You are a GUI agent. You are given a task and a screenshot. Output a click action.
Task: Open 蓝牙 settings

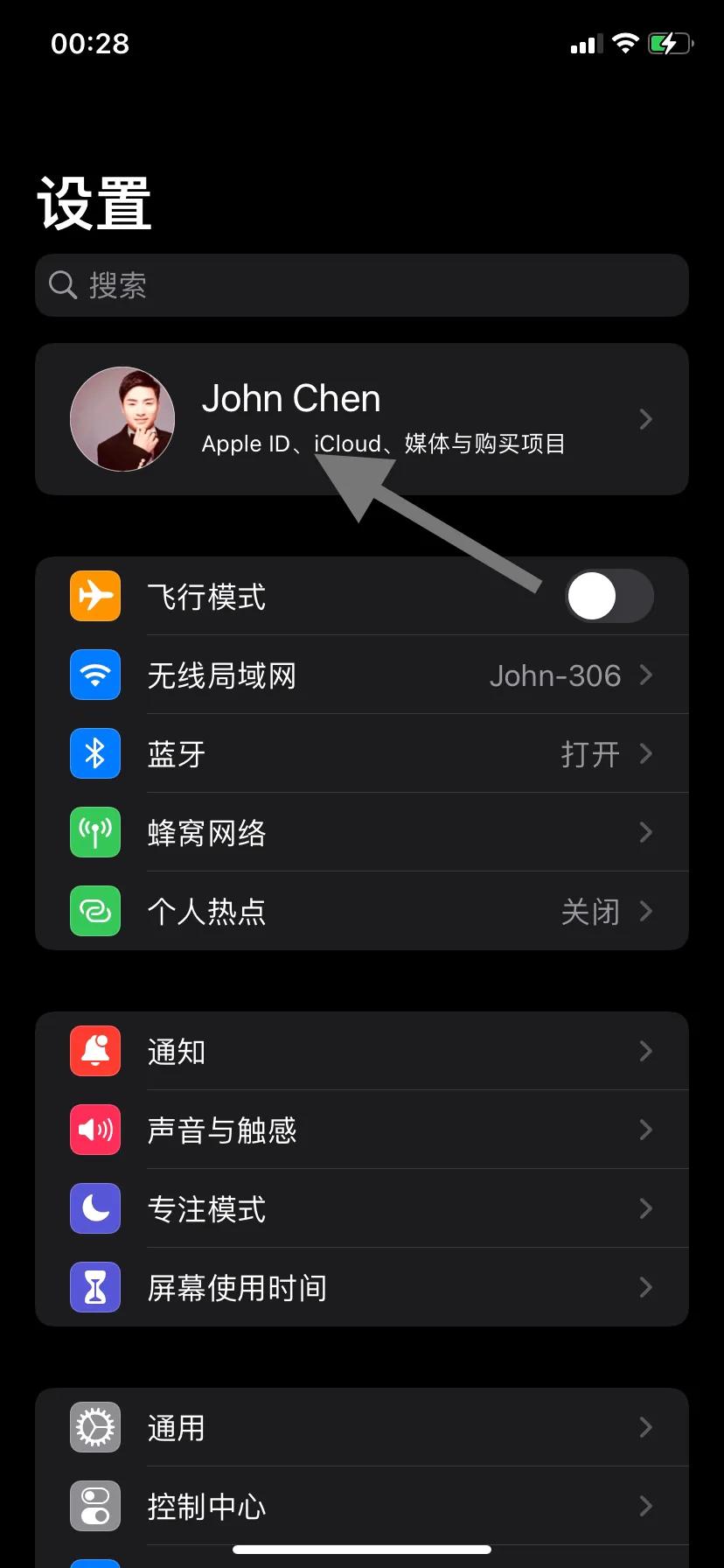(x=362, y=753)
